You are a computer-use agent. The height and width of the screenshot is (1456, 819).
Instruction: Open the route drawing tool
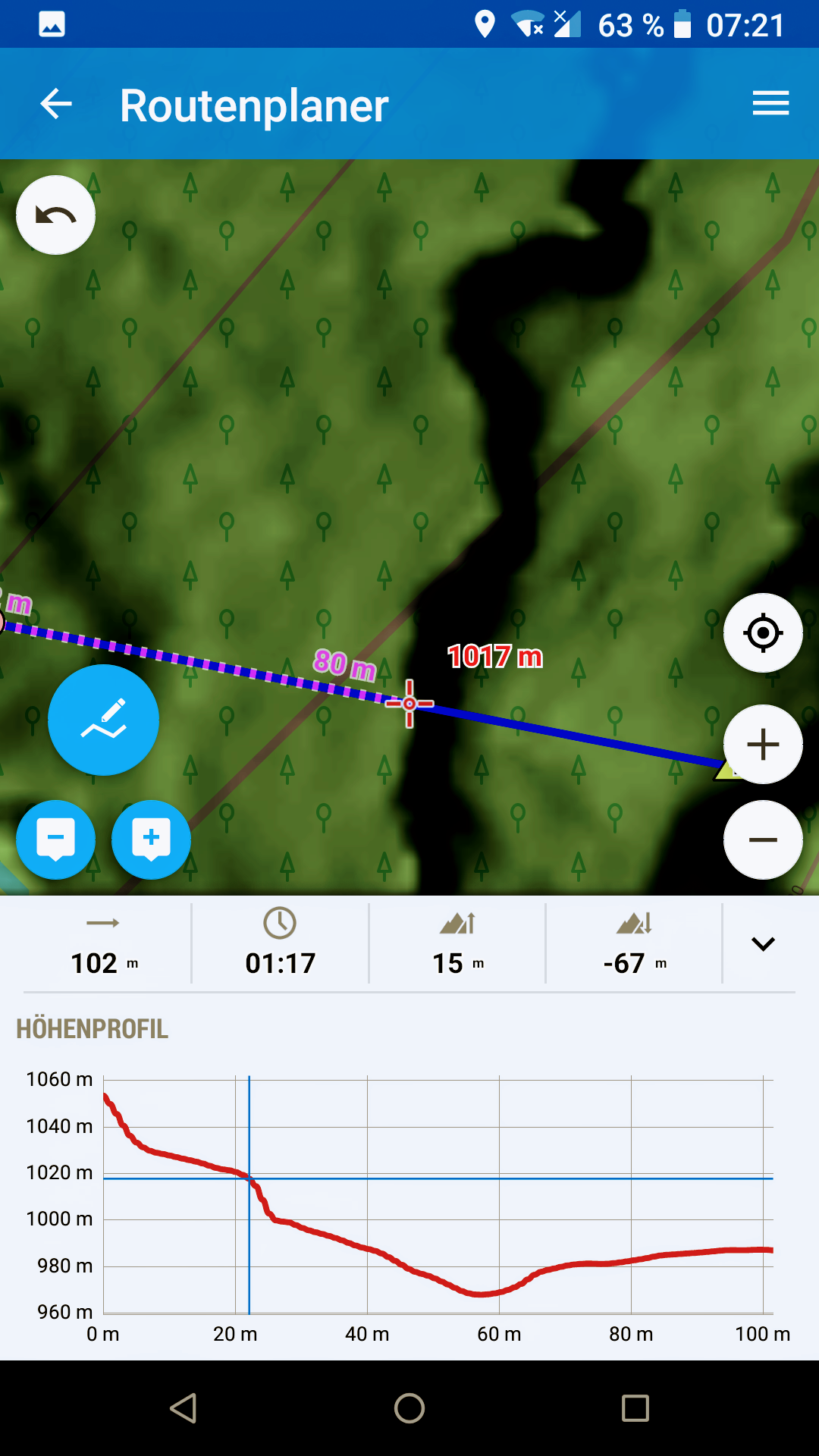click(103, 720)
